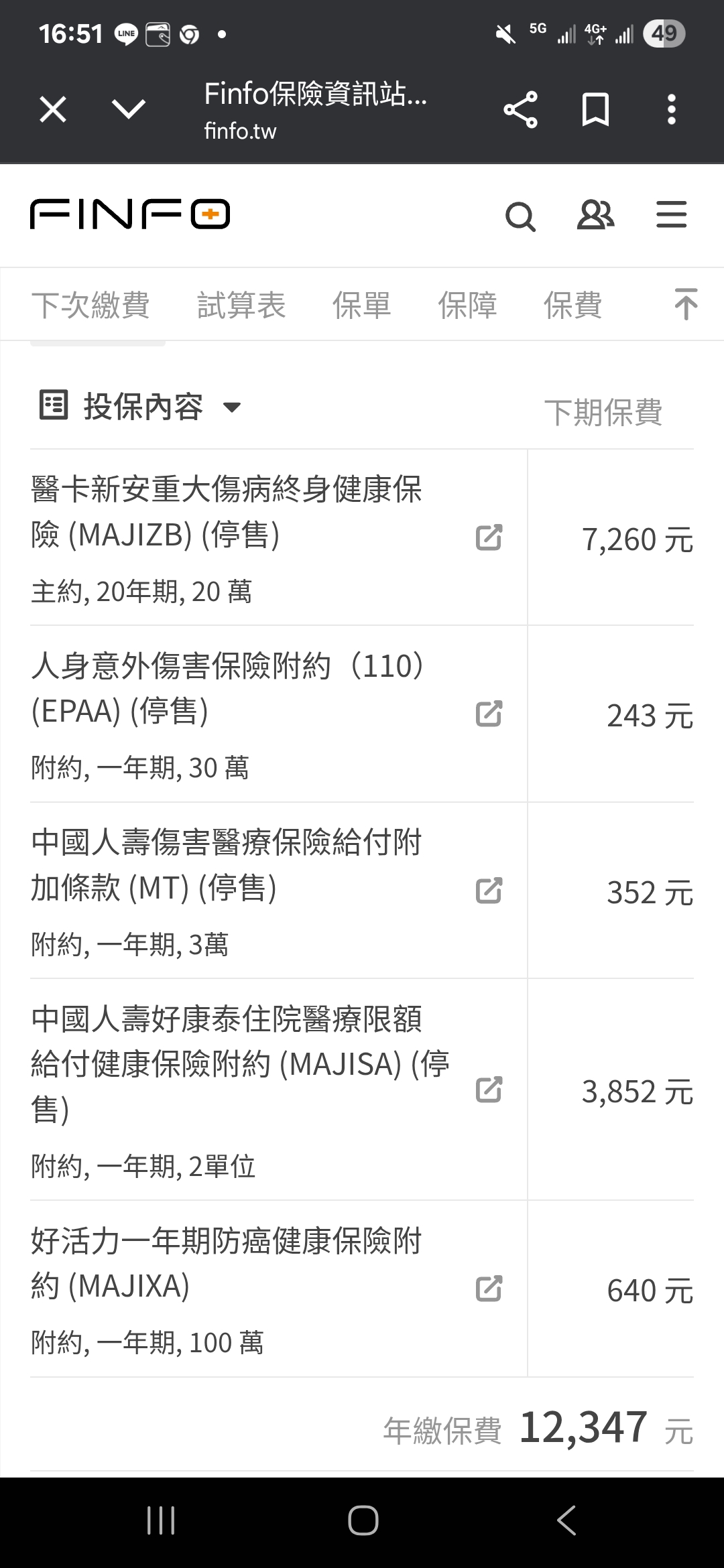Open external link for MAJISA rider

coord(489,1090)
